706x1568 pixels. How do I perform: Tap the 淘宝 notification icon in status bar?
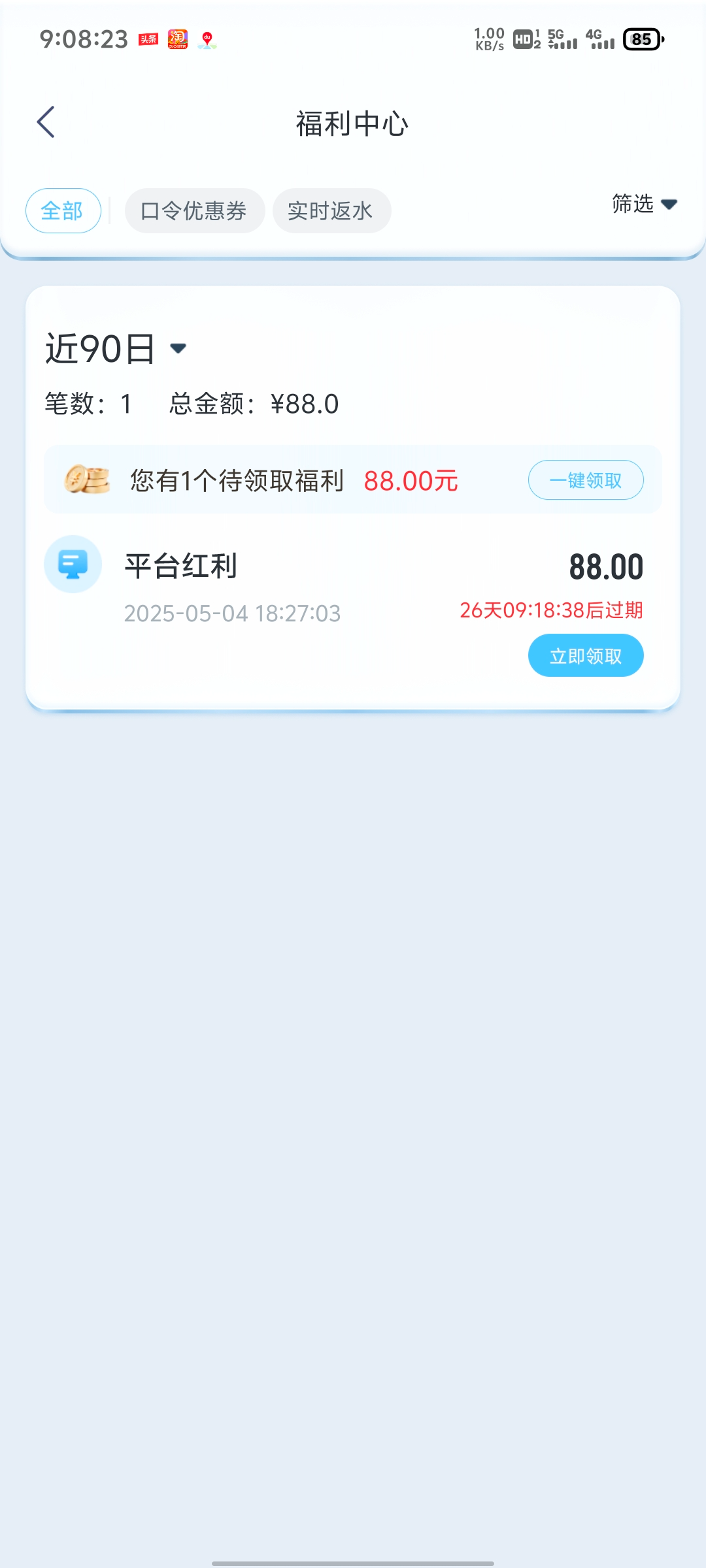point(177,39)
